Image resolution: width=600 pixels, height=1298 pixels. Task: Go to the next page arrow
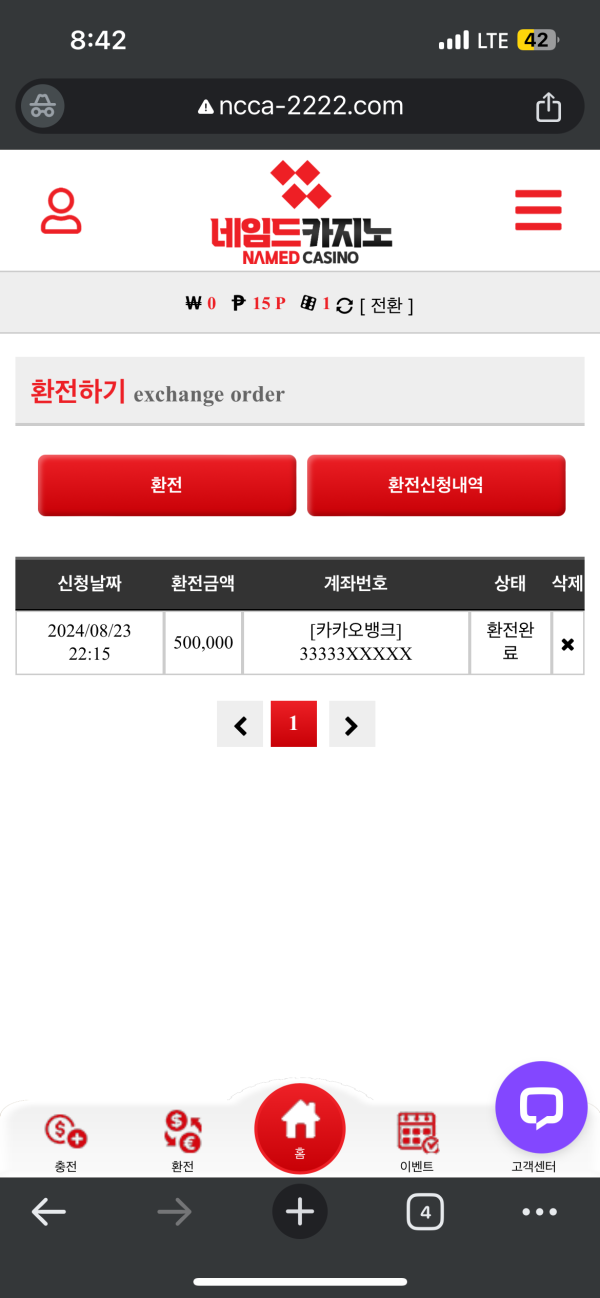(351, 724)
